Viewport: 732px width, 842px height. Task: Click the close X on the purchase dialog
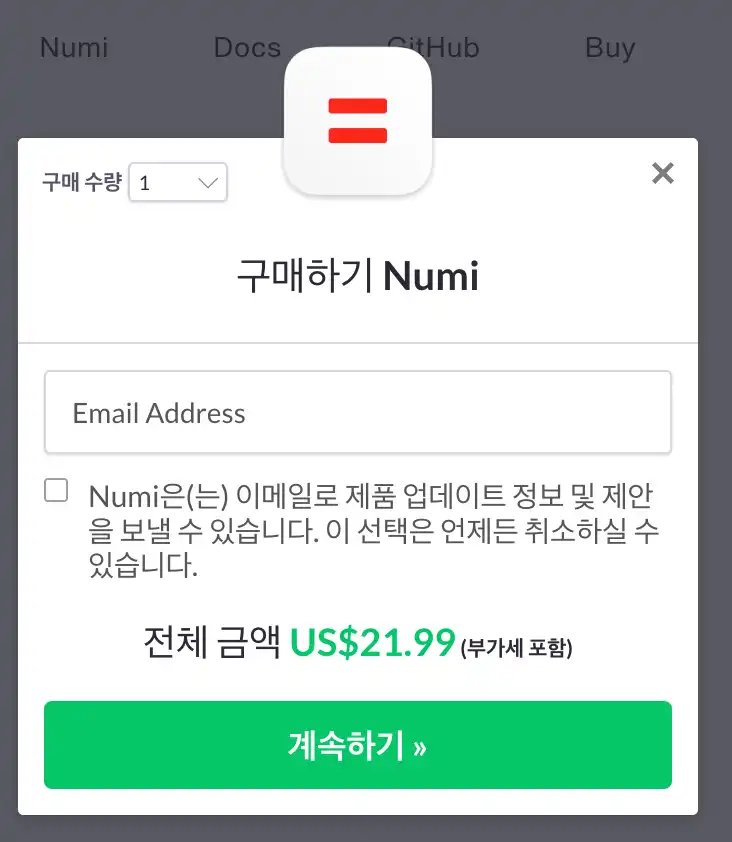click(x=662, y=173)
